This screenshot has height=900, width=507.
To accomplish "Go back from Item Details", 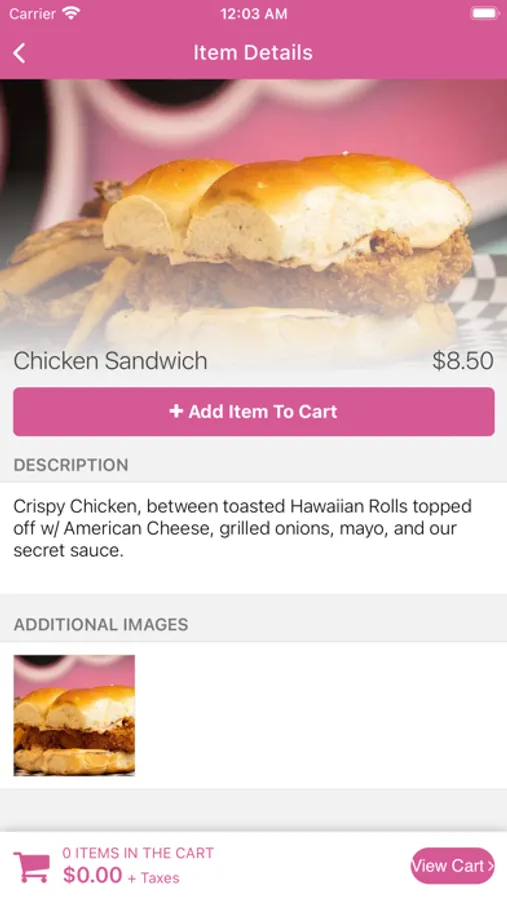I will 20,53.
